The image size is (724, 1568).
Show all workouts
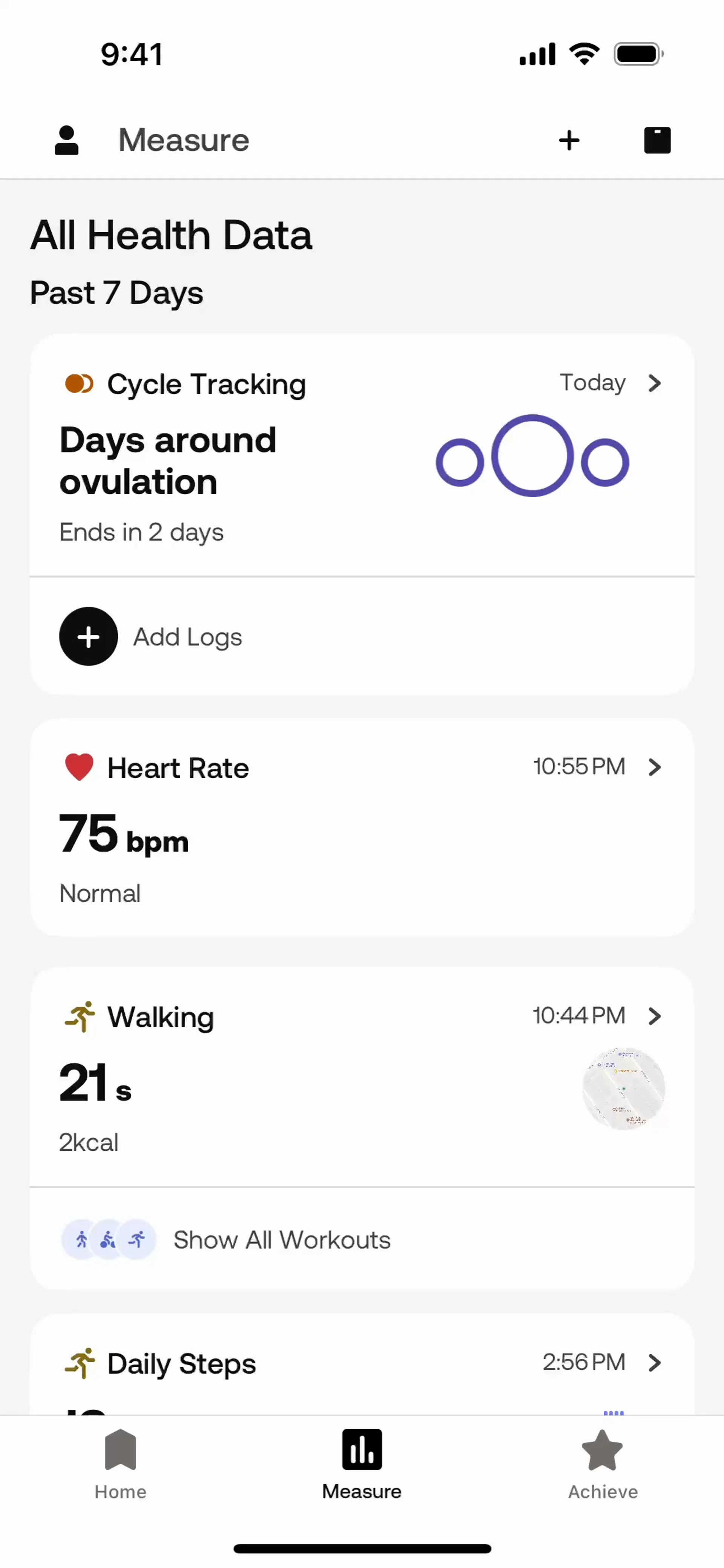(281, 1239)
